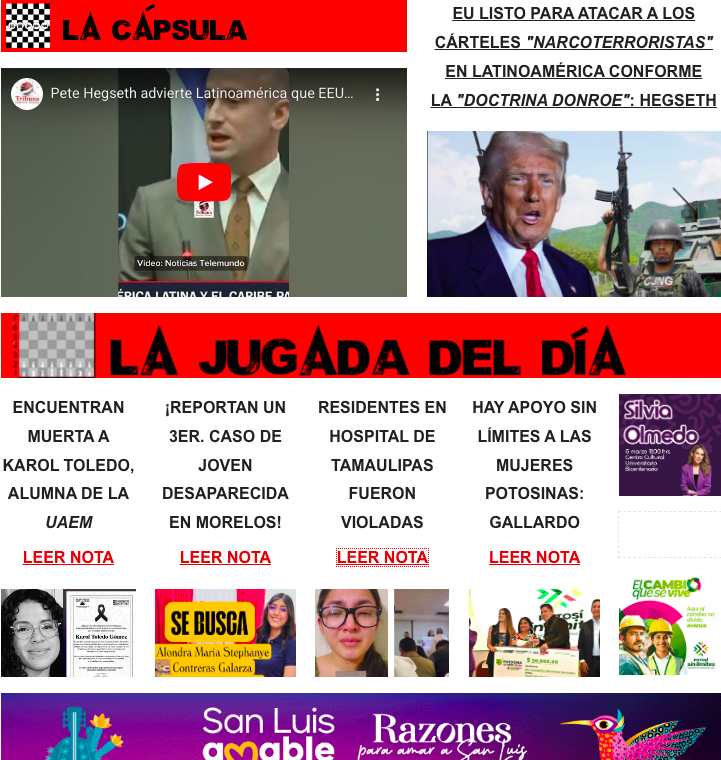Play the Pete Hegseth YouTube video

[204, 182]
